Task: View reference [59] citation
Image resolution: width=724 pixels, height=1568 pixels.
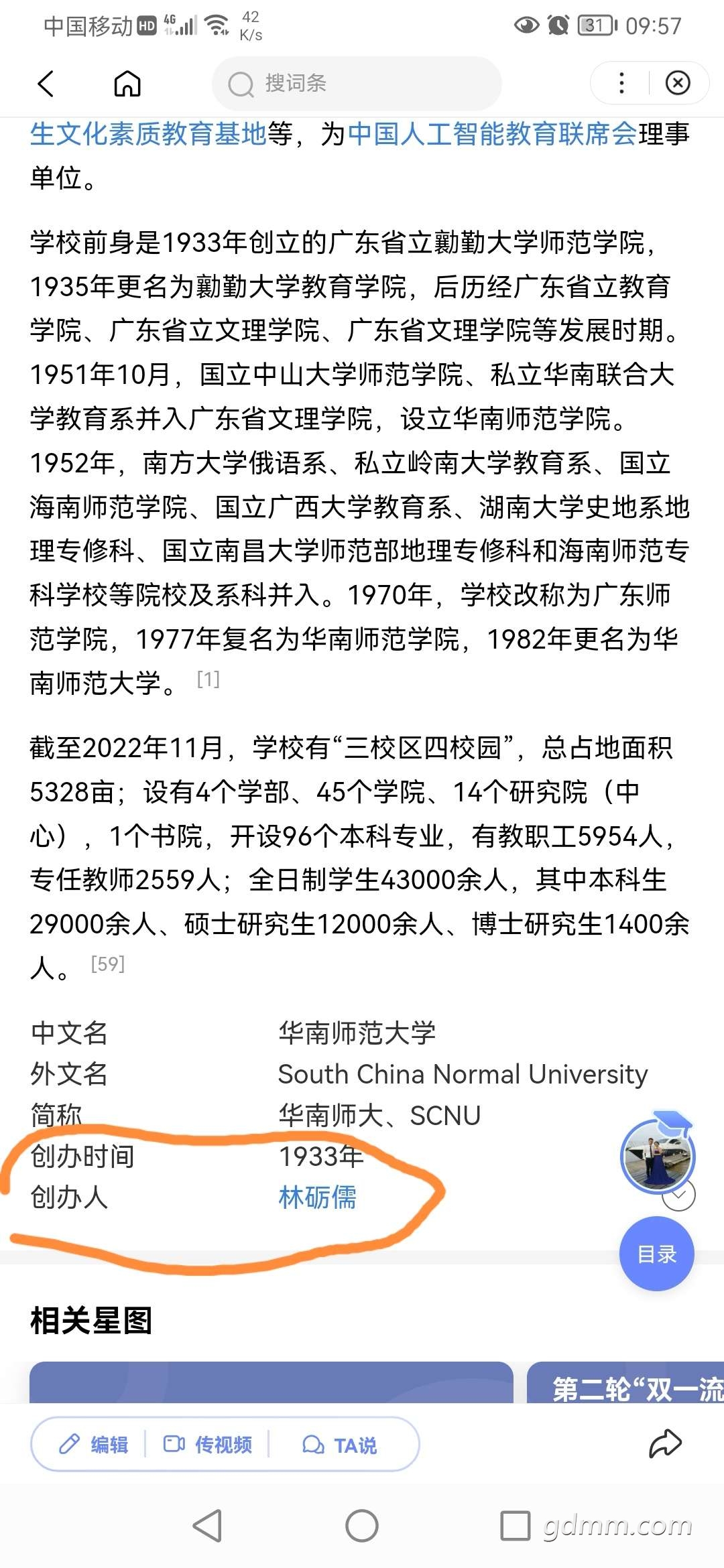Action: (108, 964)
